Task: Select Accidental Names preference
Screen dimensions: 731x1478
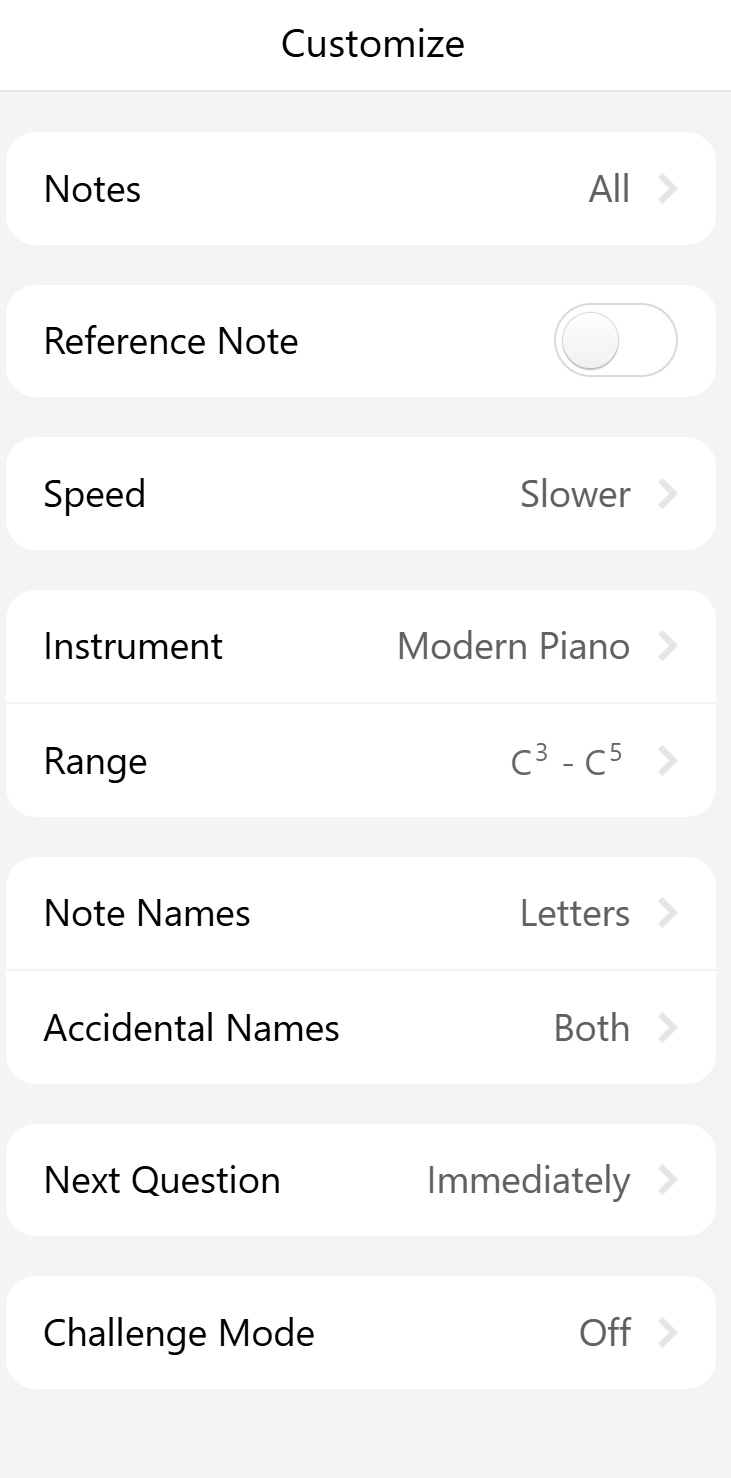Action: (x=361, y=1028)
